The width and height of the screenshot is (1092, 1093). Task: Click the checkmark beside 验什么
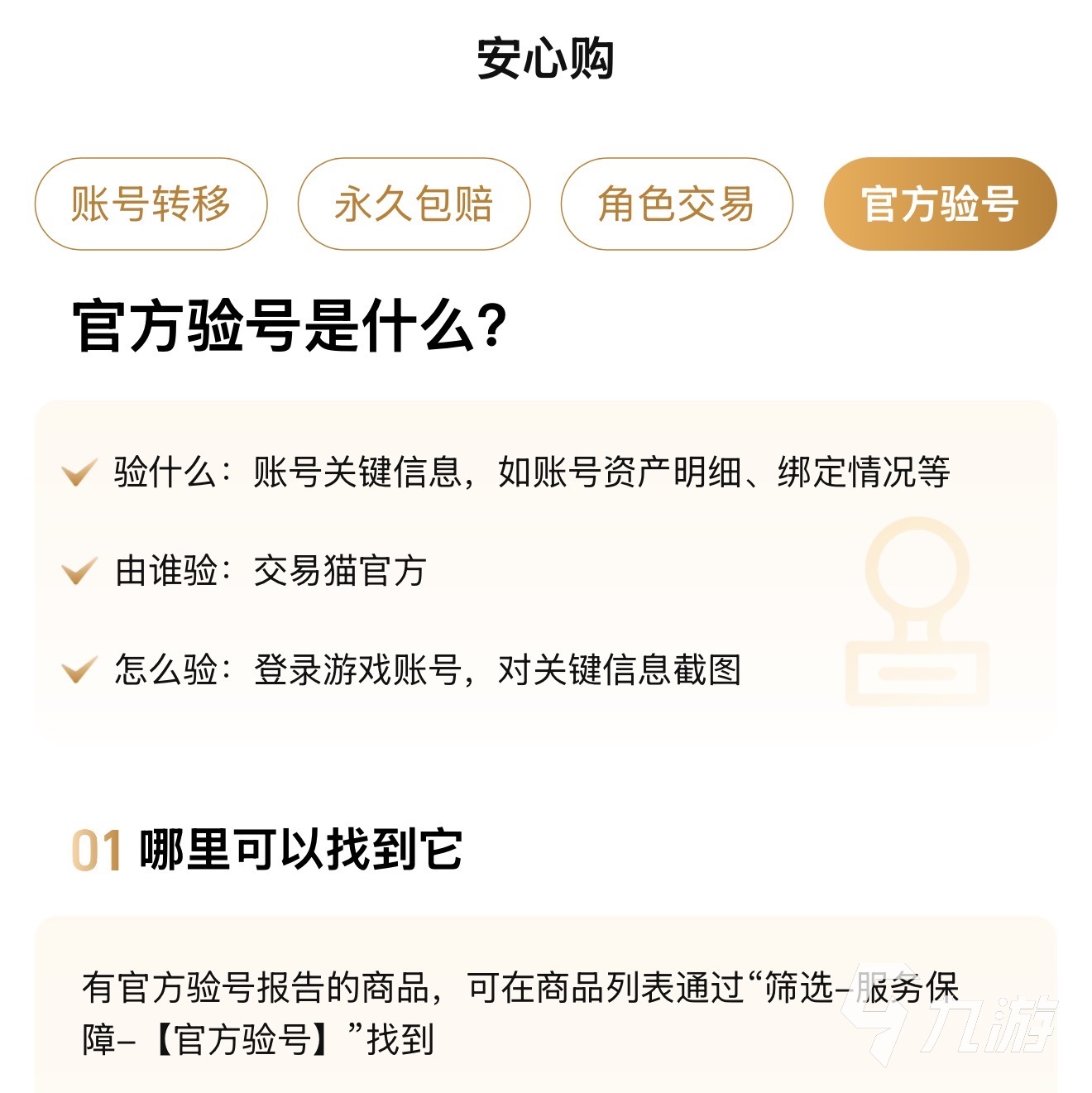tap(79, 472)
